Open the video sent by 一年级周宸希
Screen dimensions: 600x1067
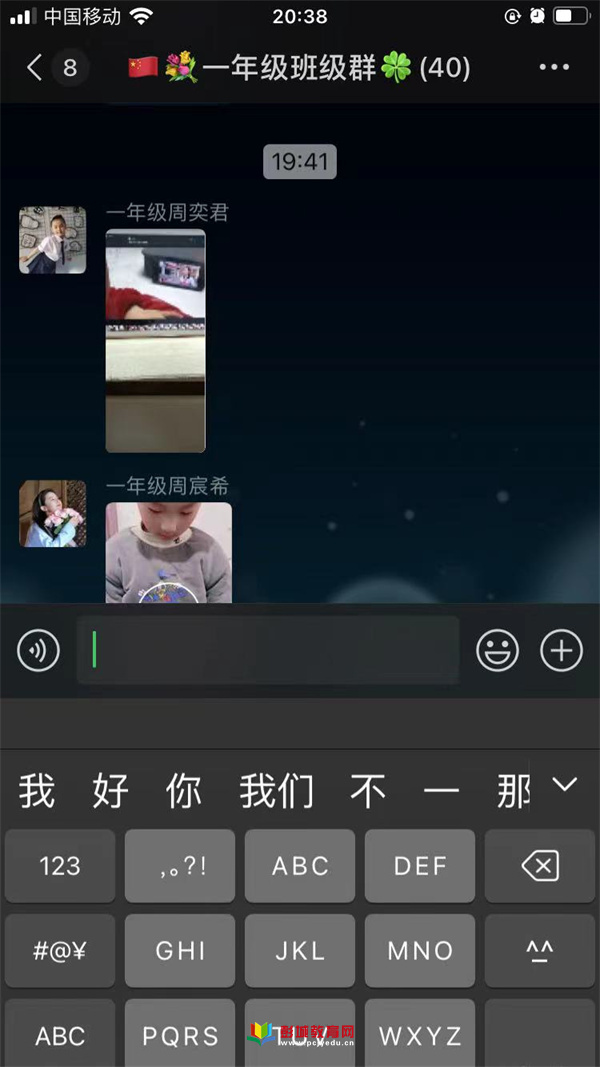click(x=168, y=552)
